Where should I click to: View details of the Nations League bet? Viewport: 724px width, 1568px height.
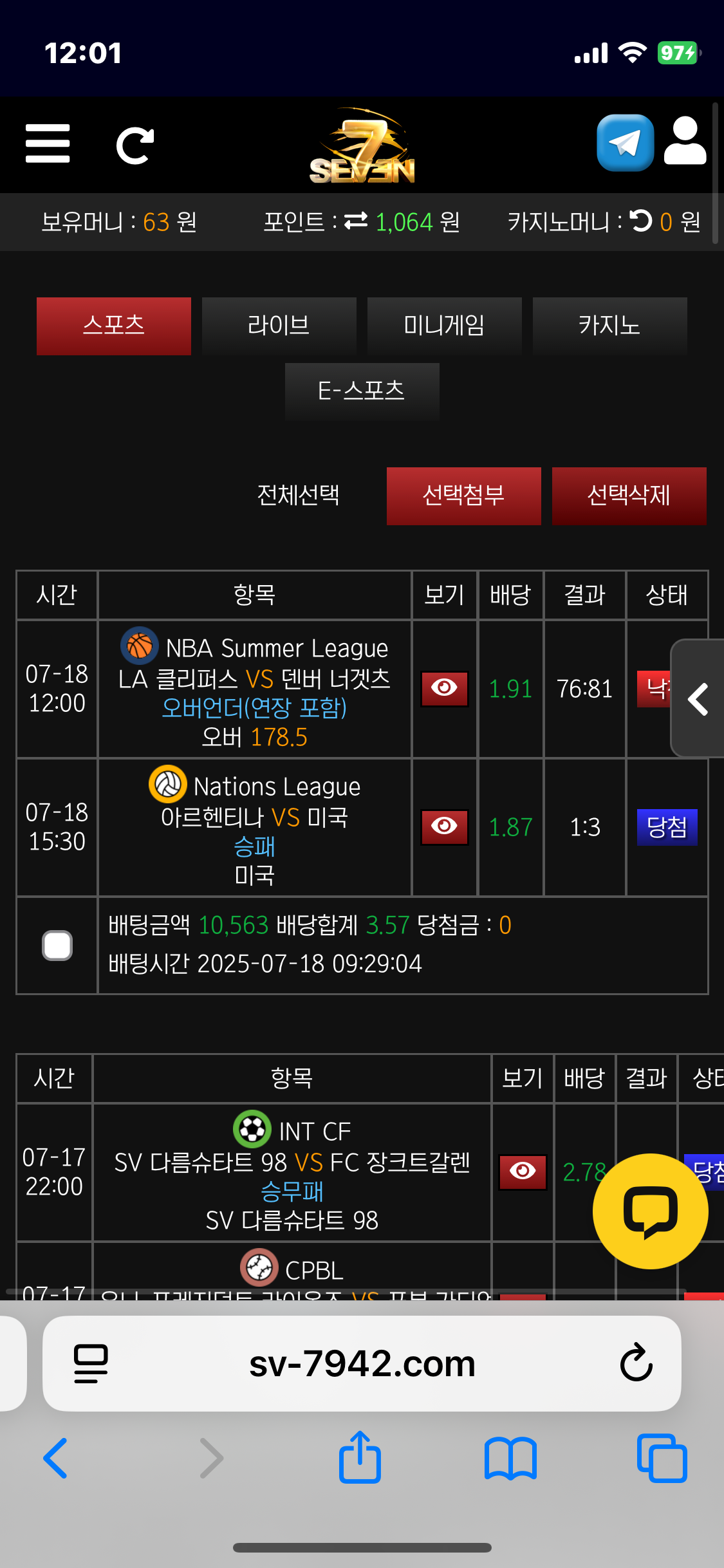pyautogui.click(x=444, y=827)
